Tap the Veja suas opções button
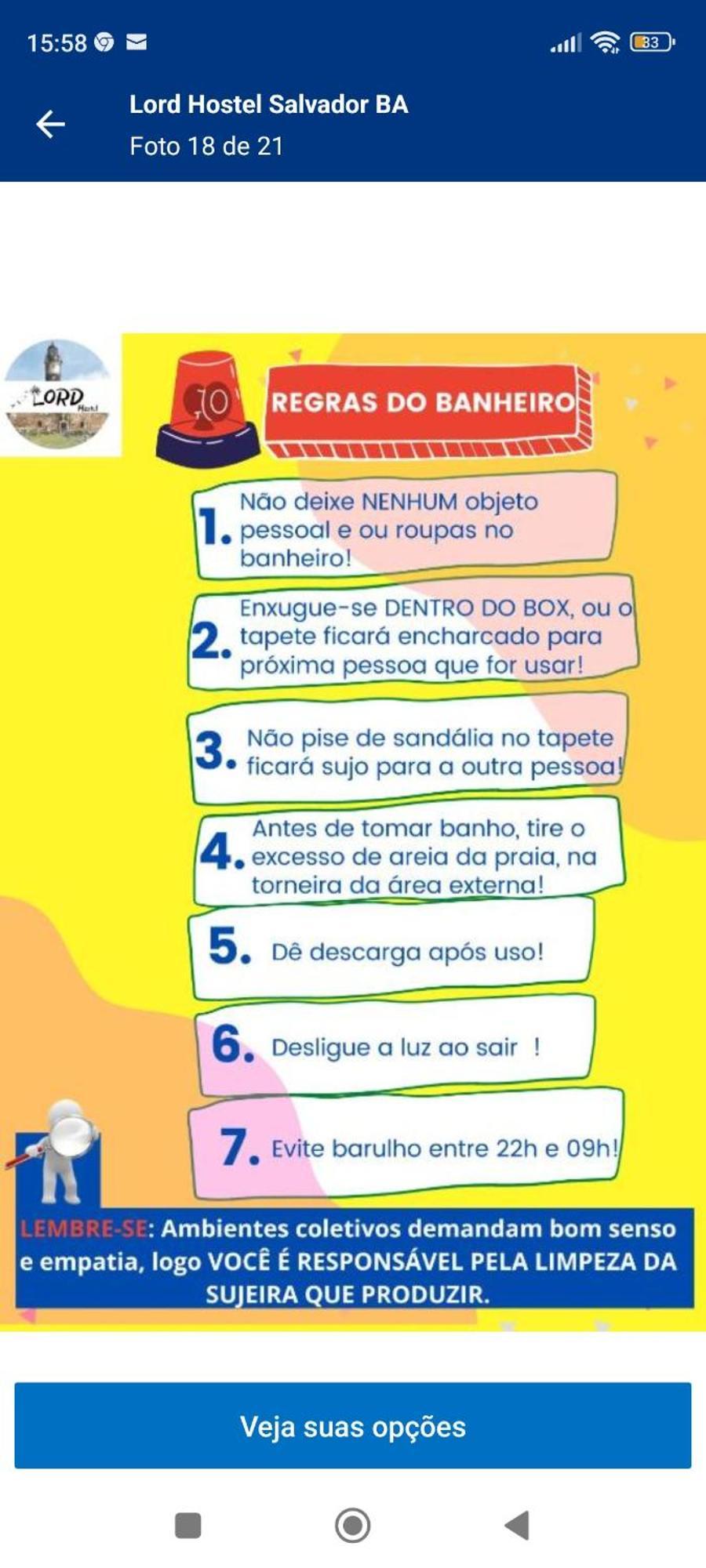The height and width of the screenshot is (1568, 706). [x=353, y=1426]
